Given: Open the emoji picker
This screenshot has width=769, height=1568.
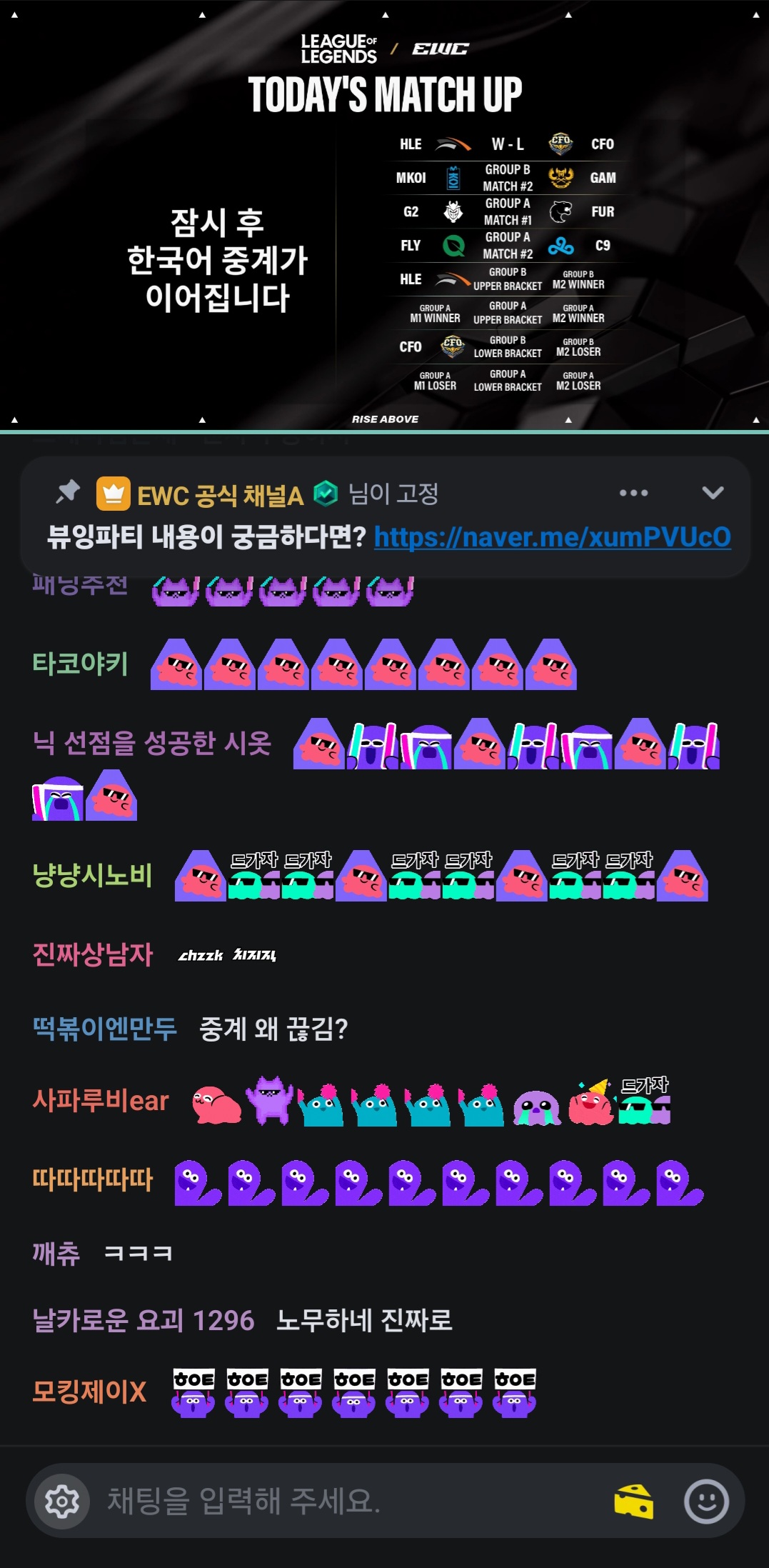Looking at the screenshot, I should coord(706,1502).
